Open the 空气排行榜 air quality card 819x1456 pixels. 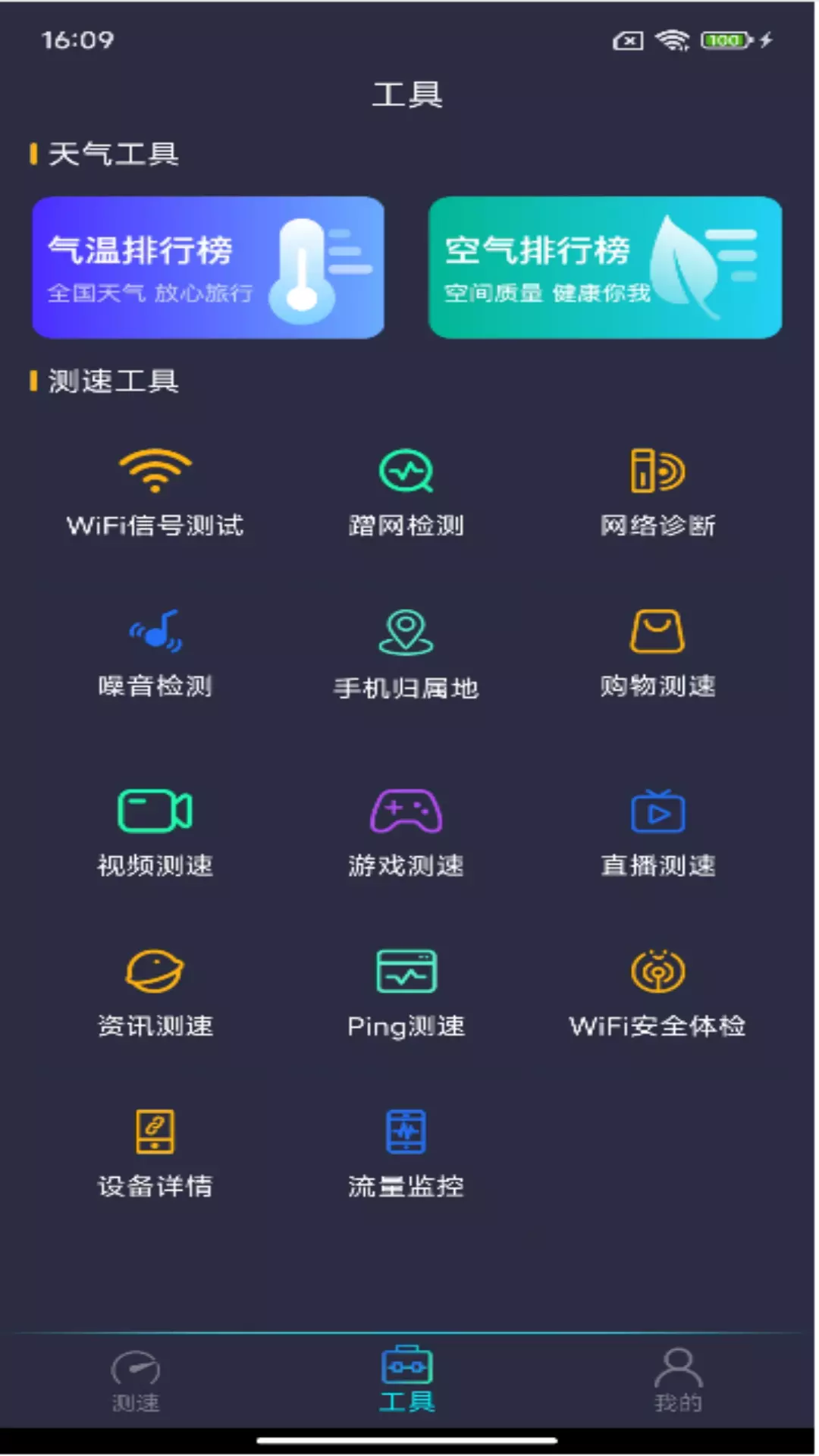[605, 267]
